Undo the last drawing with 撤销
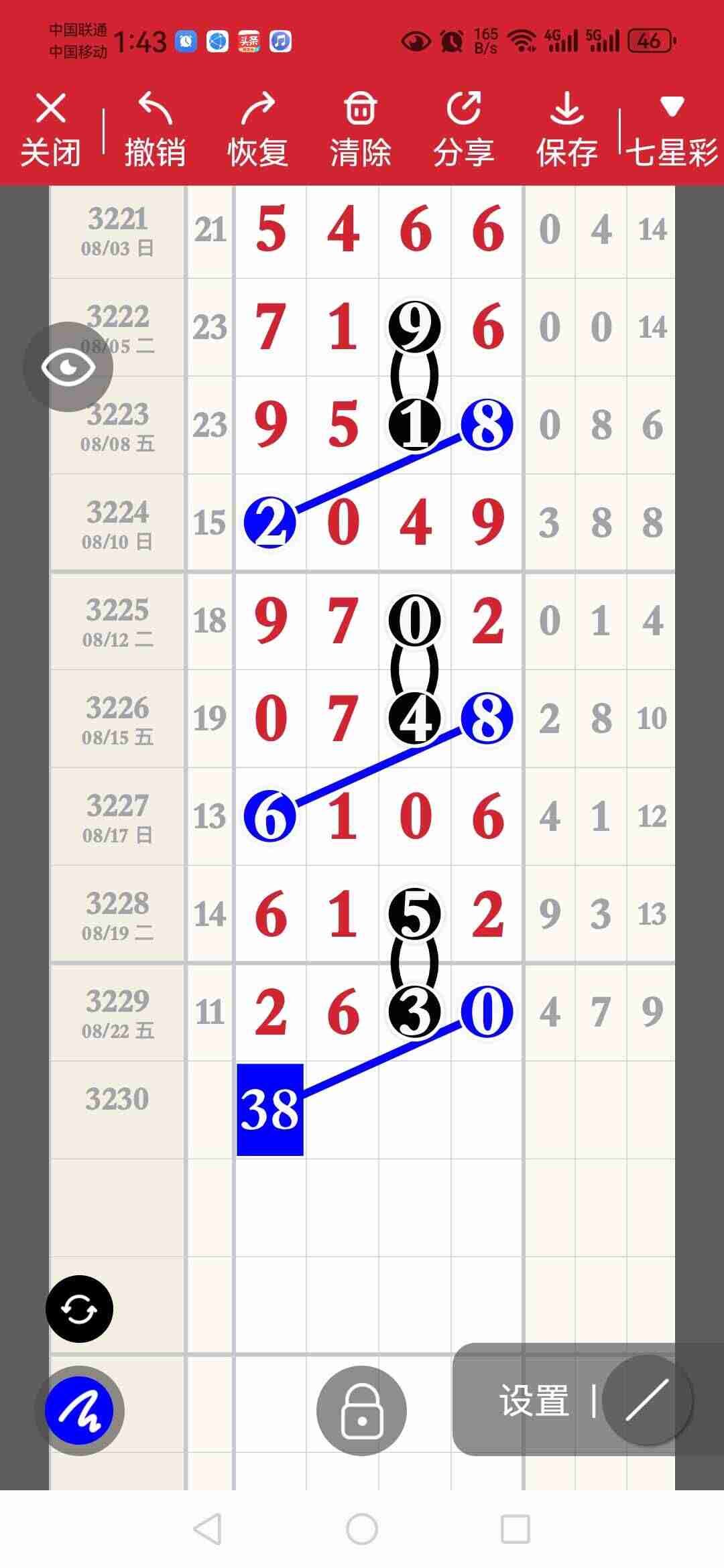The image size is (724, 1568). [x=155, y=130]
